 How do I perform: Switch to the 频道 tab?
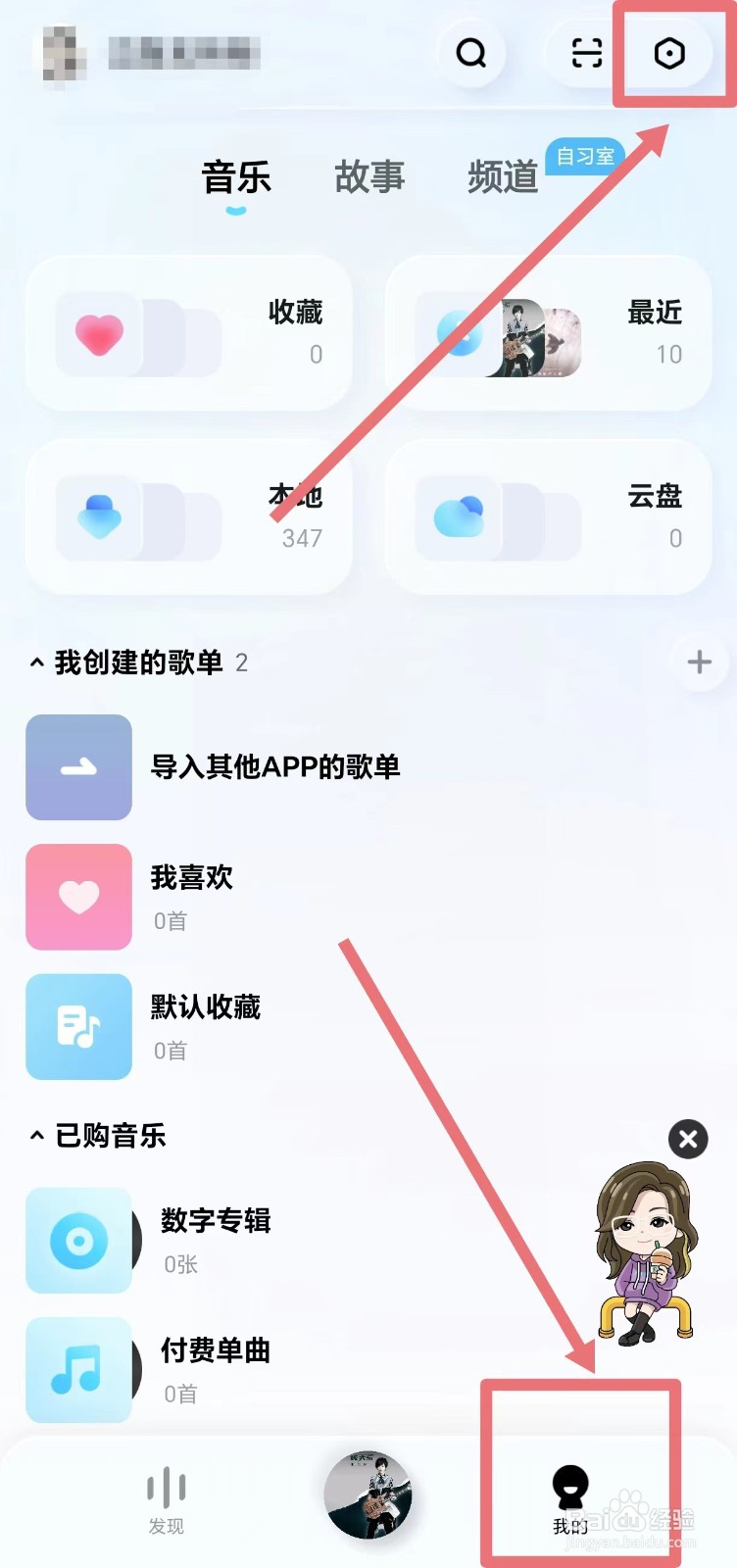pyautogui.click(x=502, y=177)
